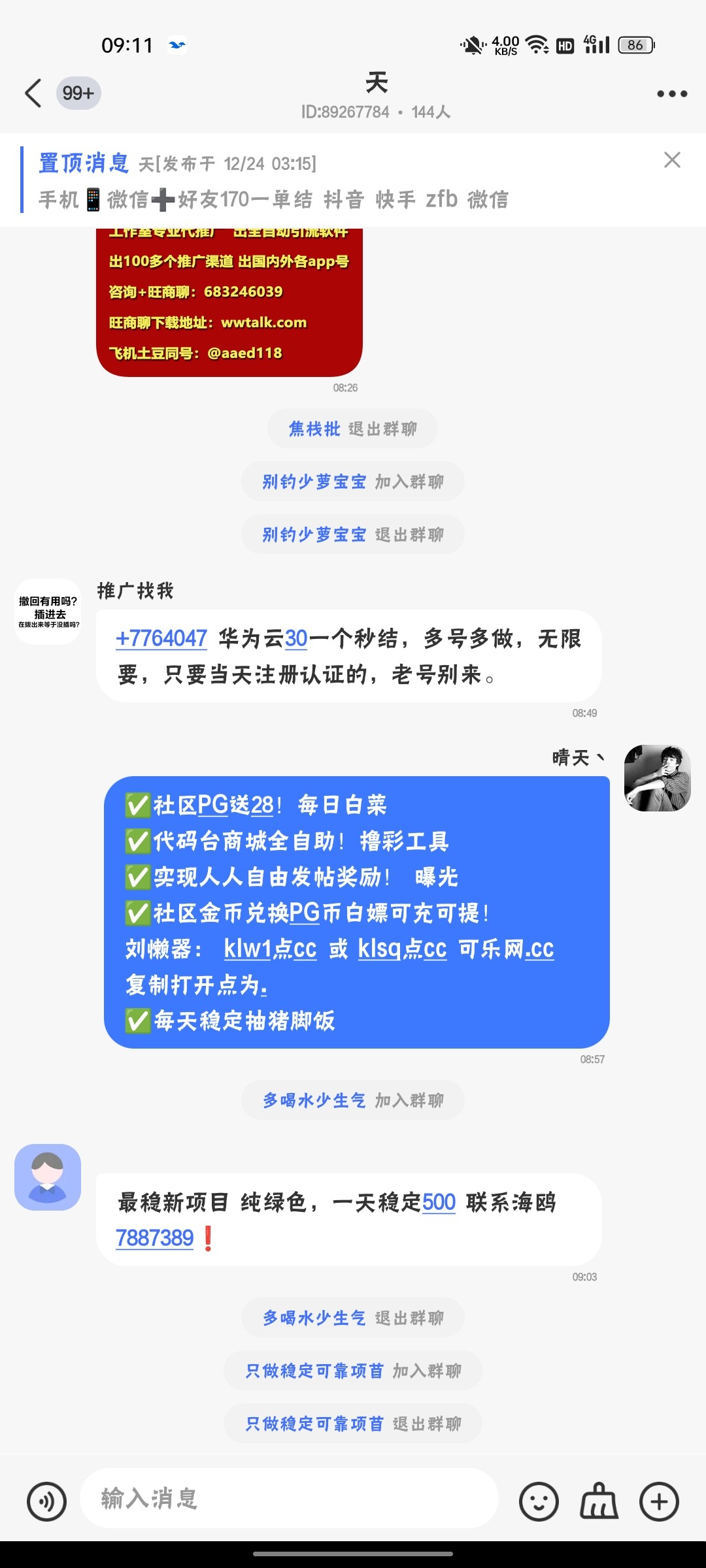706x1568 pixels.
Task: Open the three-dot group menu
Action: pyautogui.click(x=671, y=94)
